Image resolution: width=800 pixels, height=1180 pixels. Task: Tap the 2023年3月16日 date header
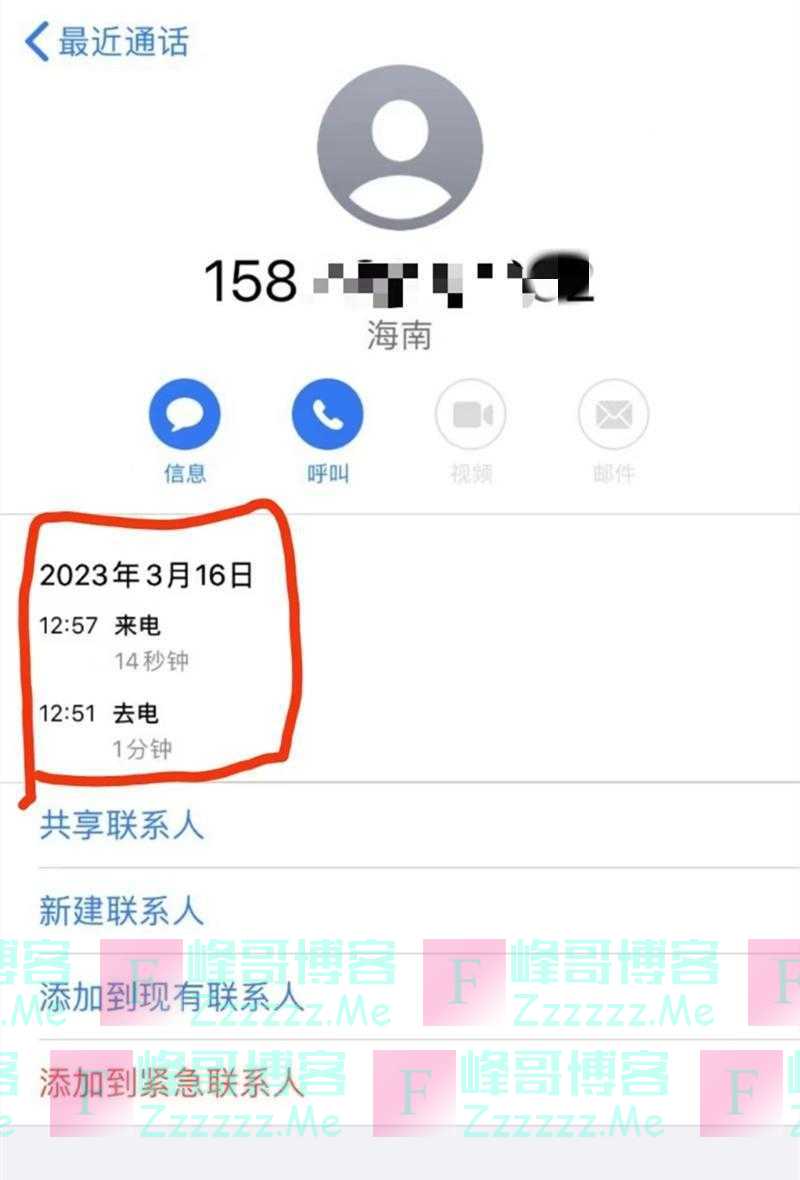pyautogui.click(x=148, y=576)
